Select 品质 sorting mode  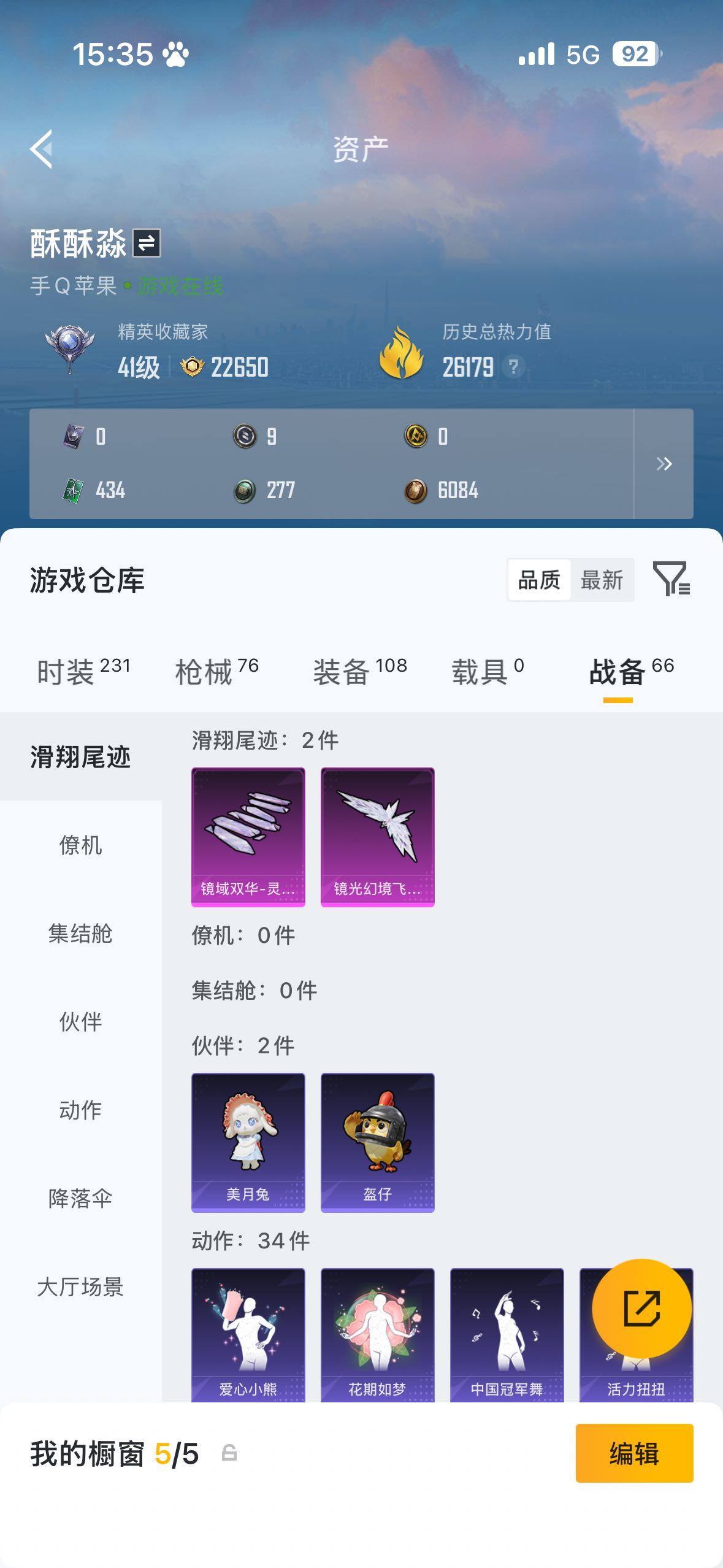pyautogui.click(x=538, y=580)
